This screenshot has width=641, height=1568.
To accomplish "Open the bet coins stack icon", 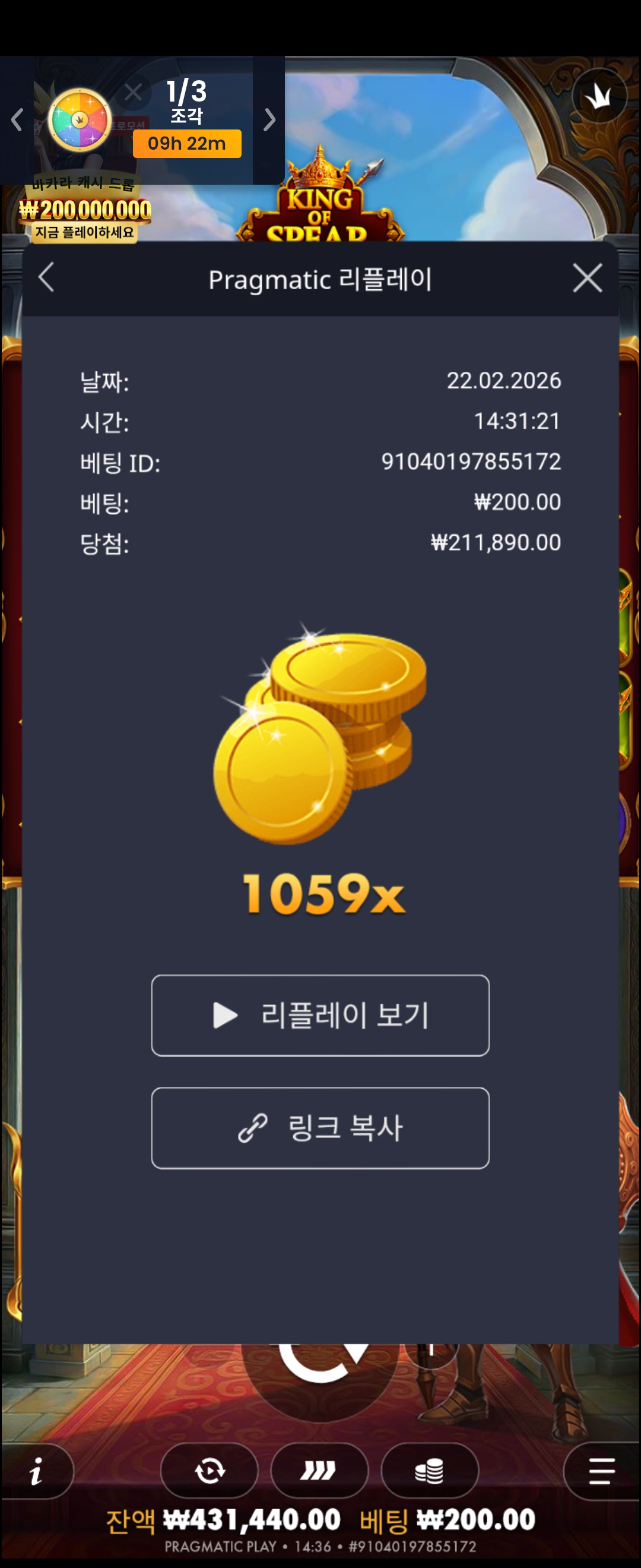I will tap(429, 1471).
